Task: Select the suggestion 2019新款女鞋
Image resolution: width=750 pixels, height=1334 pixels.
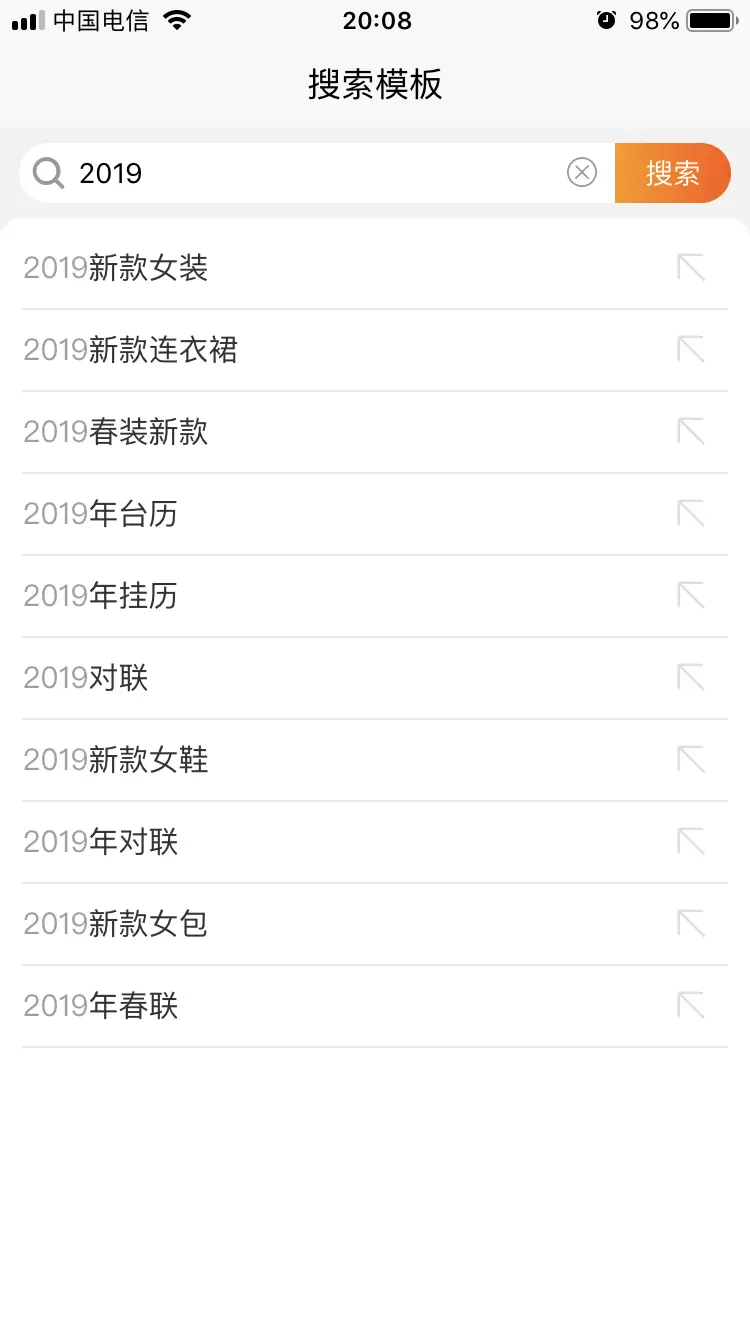Action: pyautogui.click(x=375, y=760)
